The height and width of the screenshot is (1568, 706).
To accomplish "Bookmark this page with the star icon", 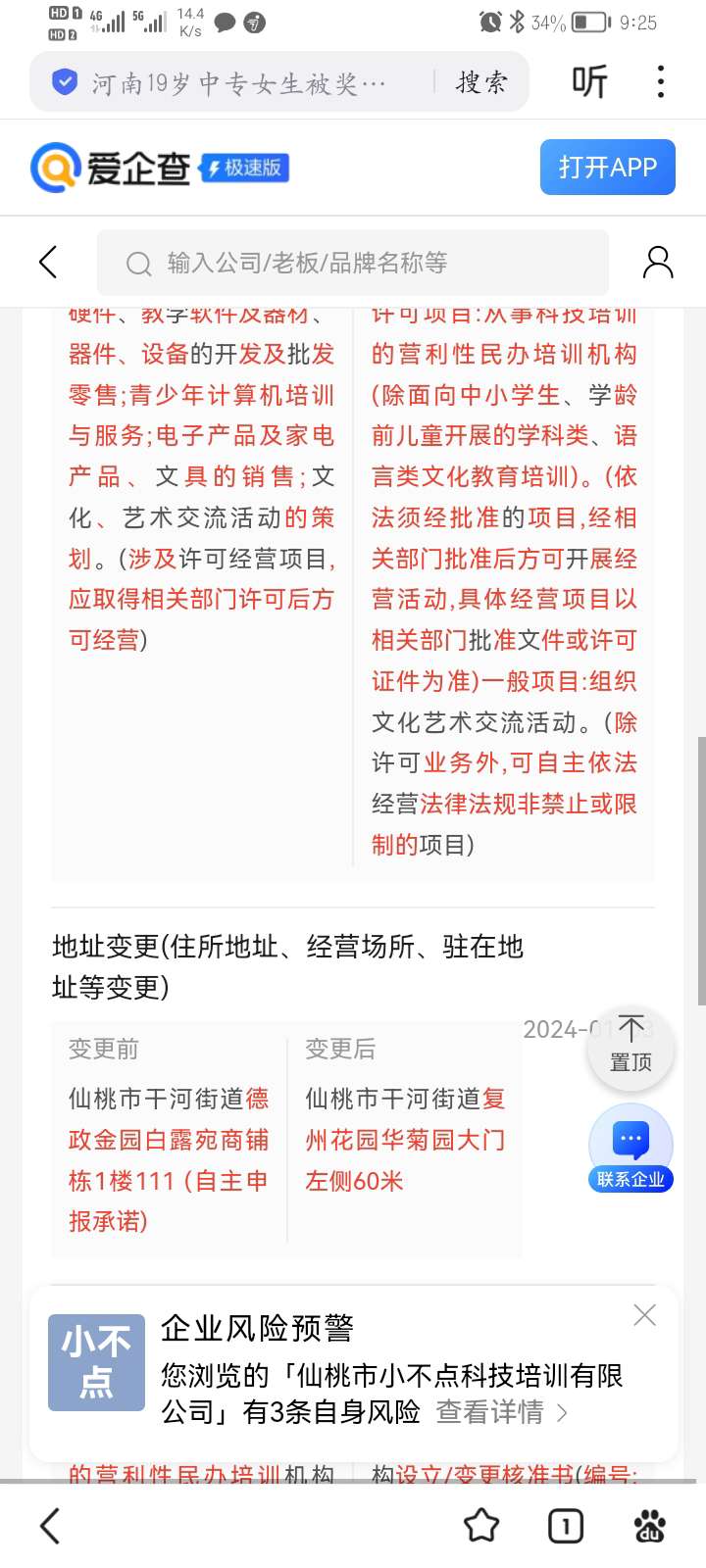I will 480,1526.
